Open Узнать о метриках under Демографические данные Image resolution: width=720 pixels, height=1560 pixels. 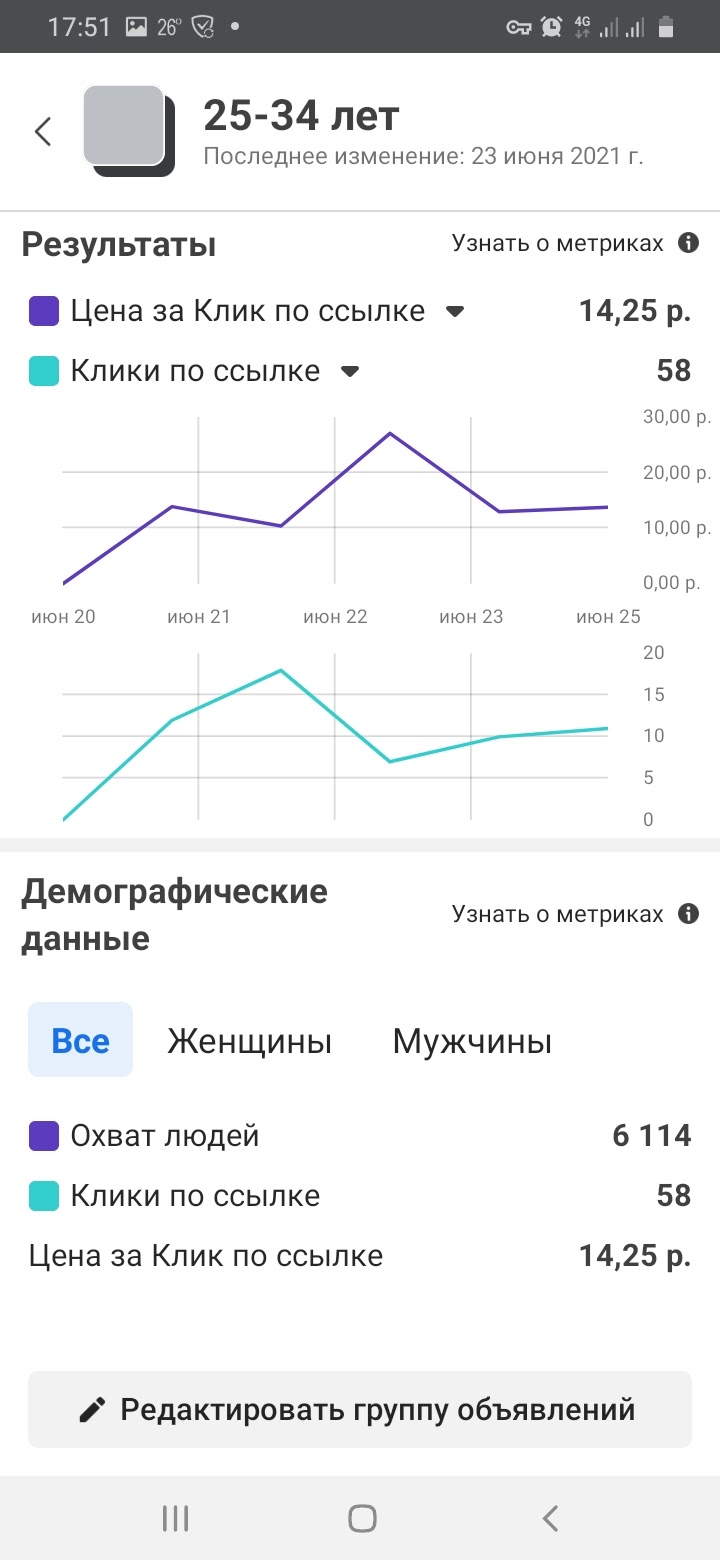point(557,913)
